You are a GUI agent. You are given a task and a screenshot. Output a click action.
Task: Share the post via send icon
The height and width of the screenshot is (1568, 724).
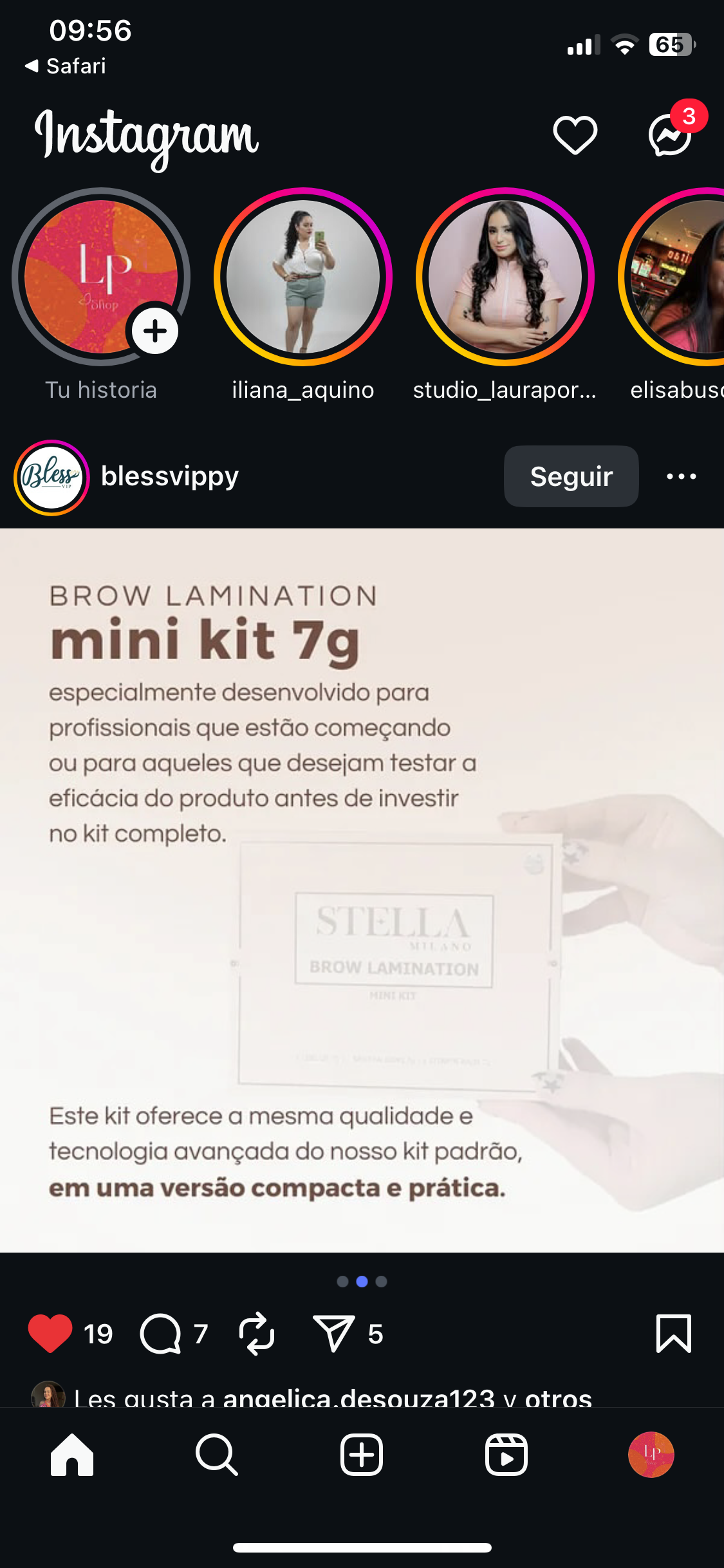coord(333,1334)
